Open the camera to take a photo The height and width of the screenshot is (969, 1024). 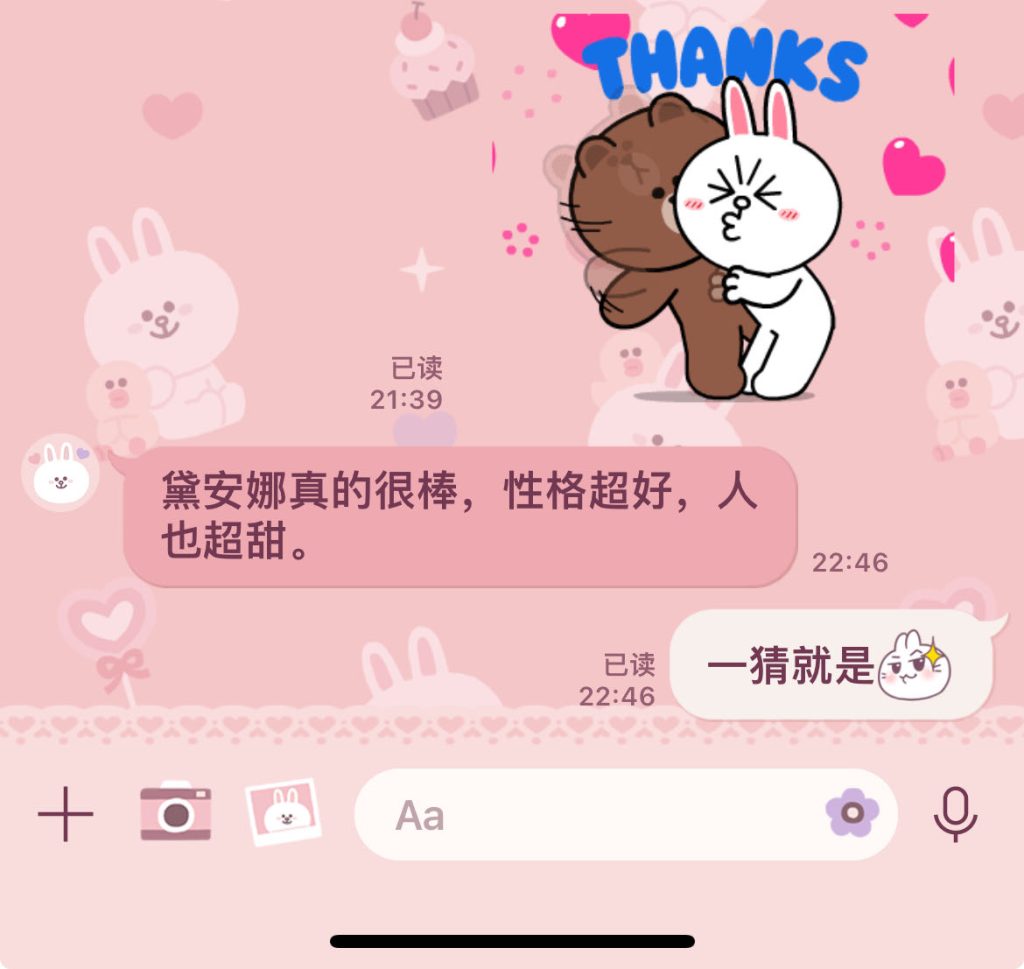click(x=176, y=811)
